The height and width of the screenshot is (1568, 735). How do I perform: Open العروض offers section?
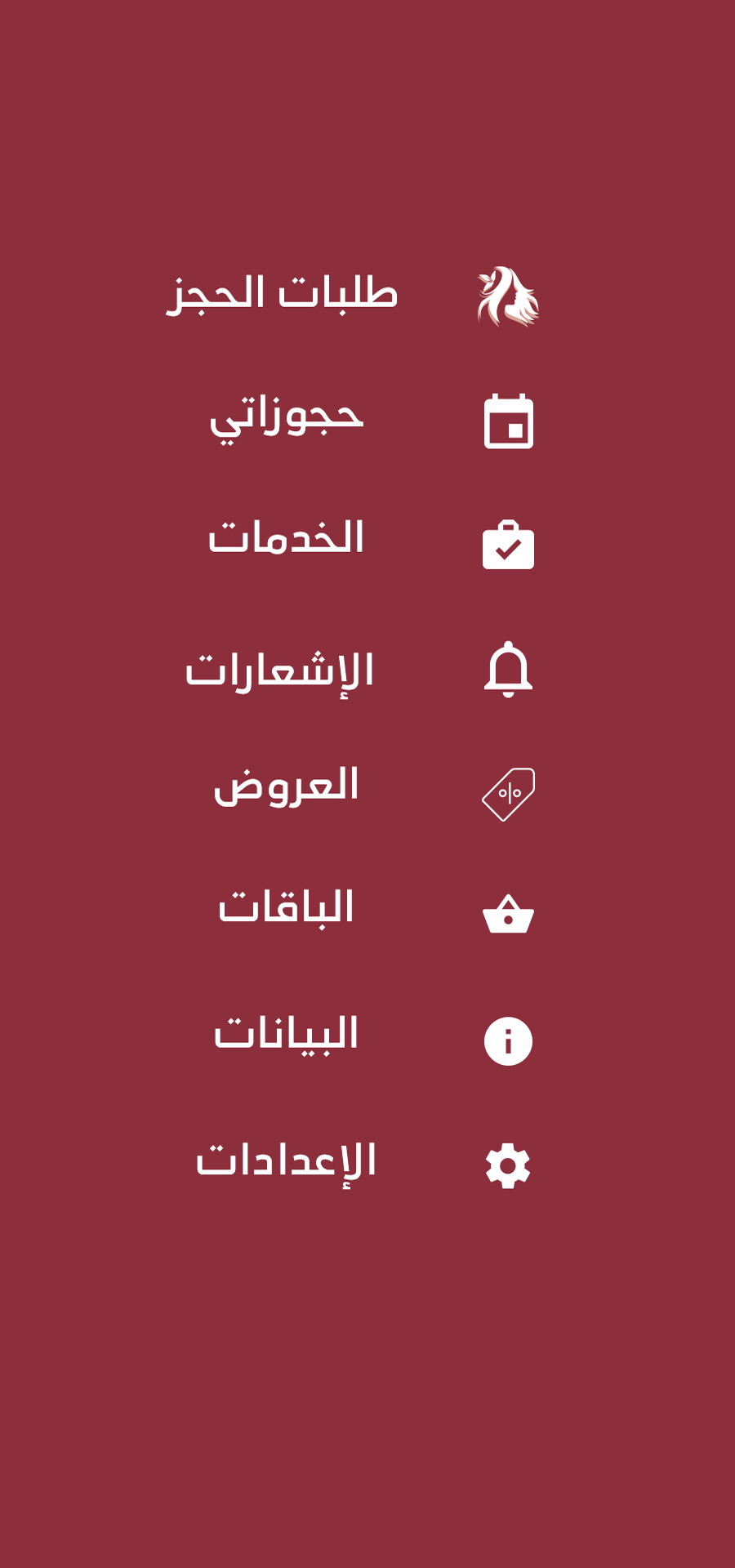pos(286,787)
